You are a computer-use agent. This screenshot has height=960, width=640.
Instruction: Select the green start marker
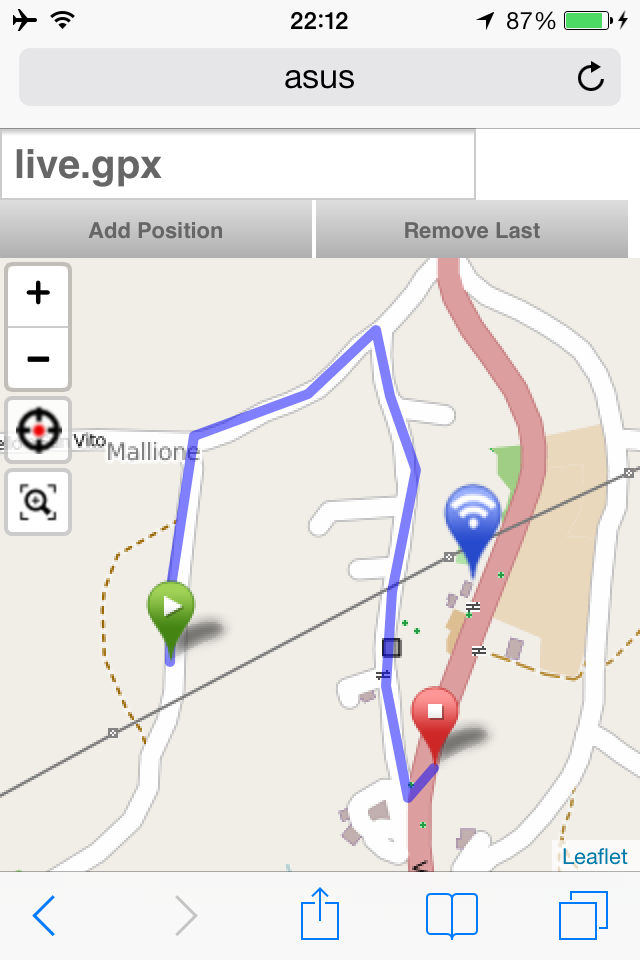pos(171,608)
